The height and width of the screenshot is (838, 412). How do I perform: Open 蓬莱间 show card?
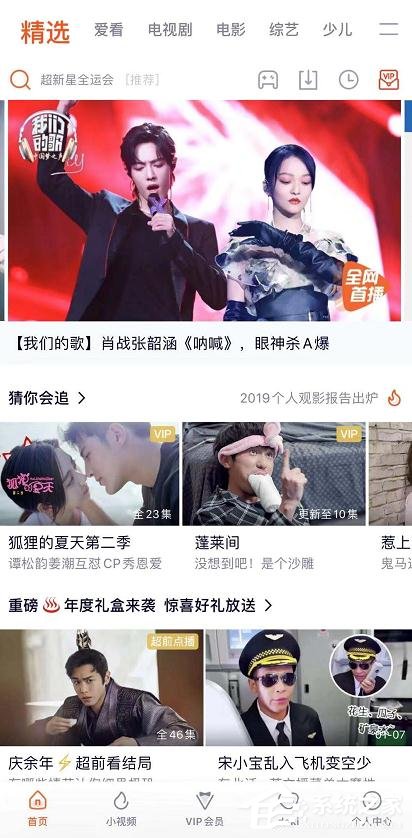click(x=274, y=496)
